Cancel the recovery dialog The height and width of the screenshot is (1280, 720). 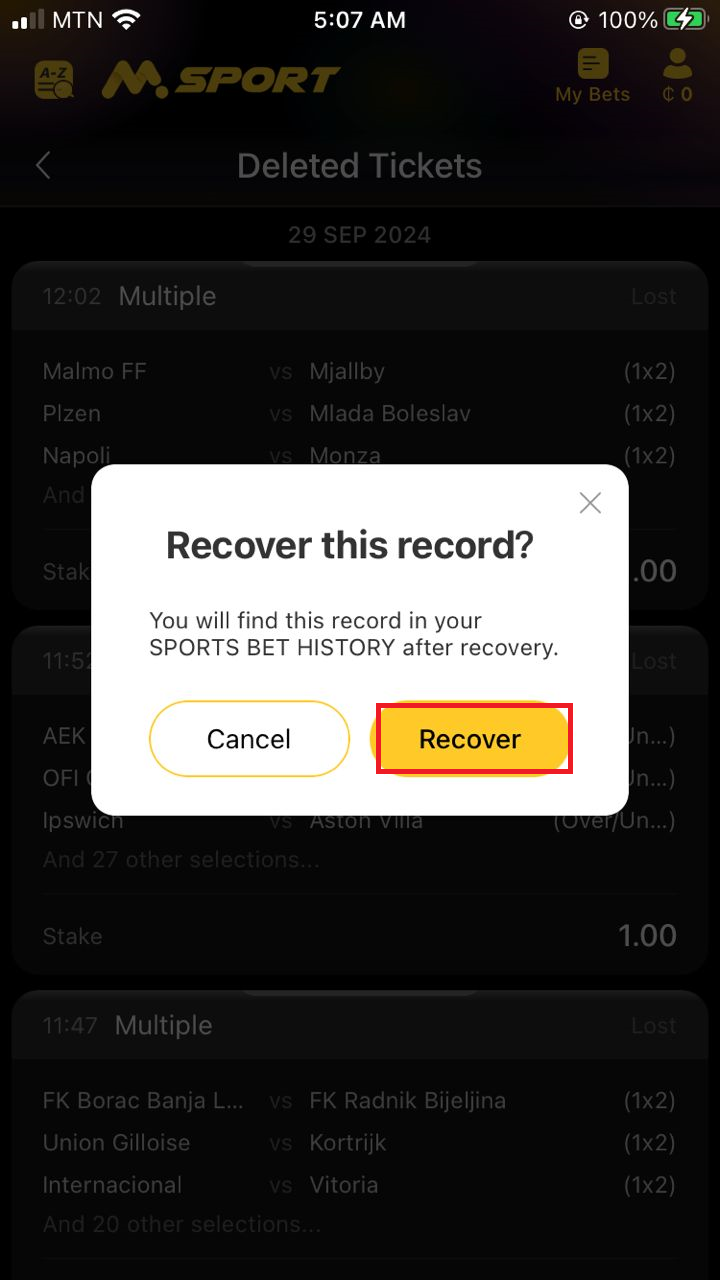click(249, 739)
